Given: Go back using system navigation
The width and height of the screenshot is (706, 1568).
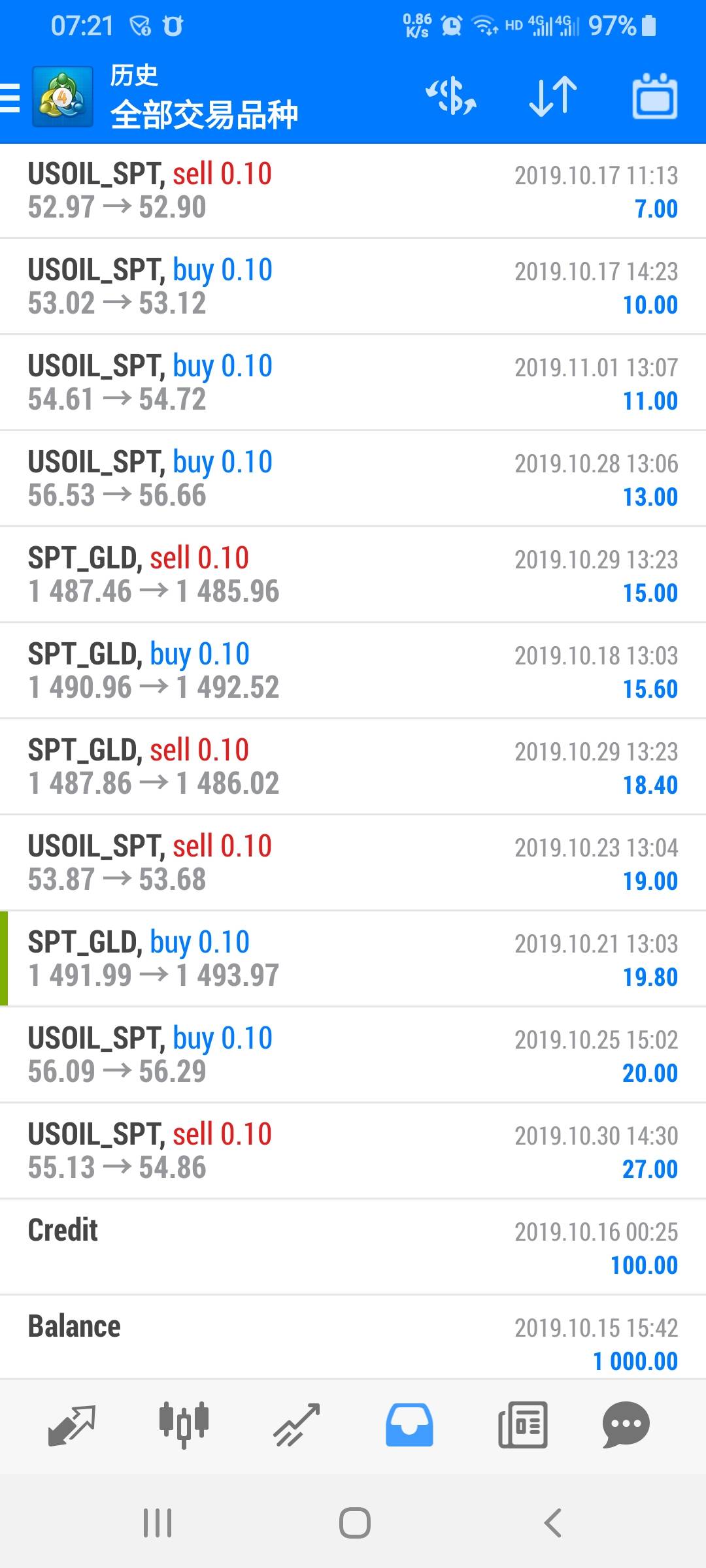Looking at the screenshot, I should click(553, 1524).
